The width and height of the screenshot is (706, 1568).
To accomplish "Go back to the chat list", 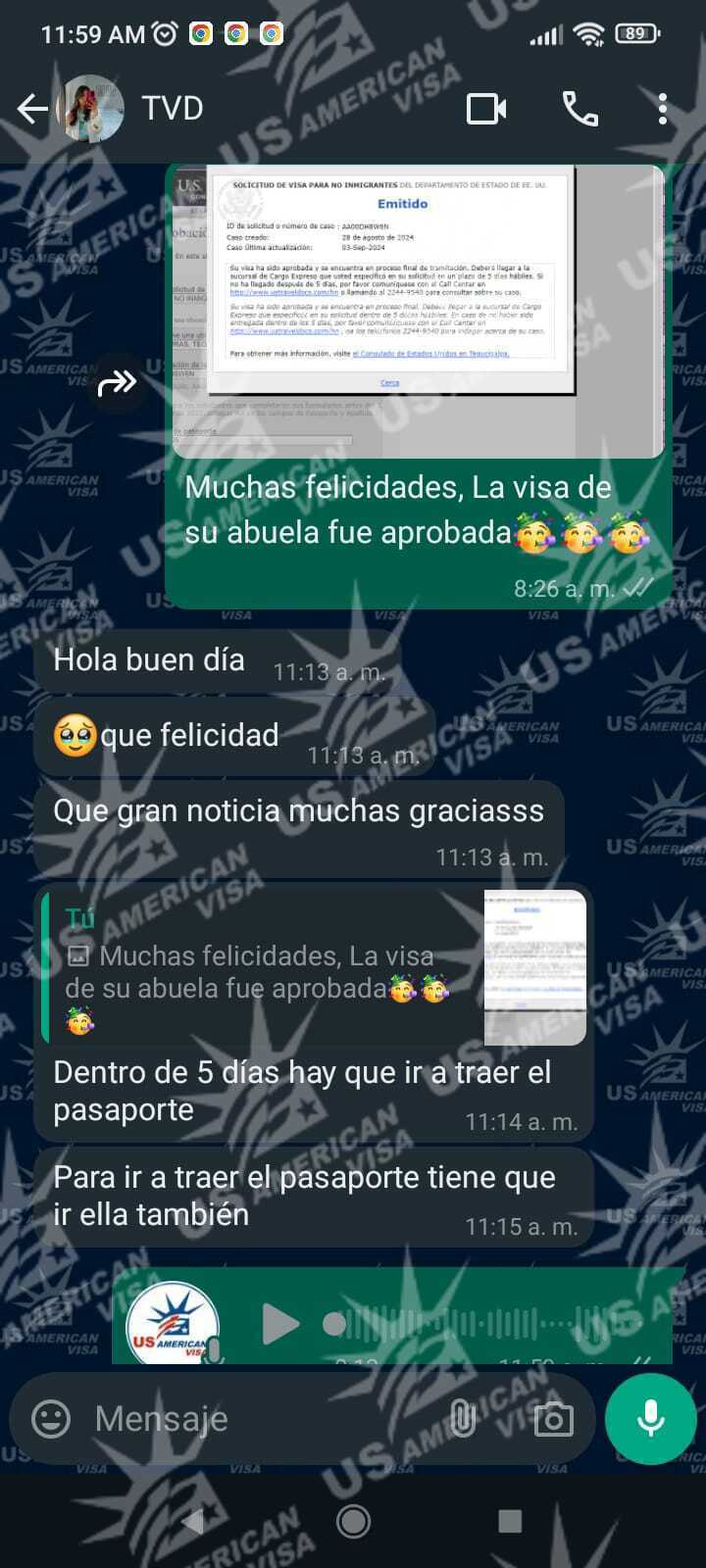I will click(x=33, y=109).
